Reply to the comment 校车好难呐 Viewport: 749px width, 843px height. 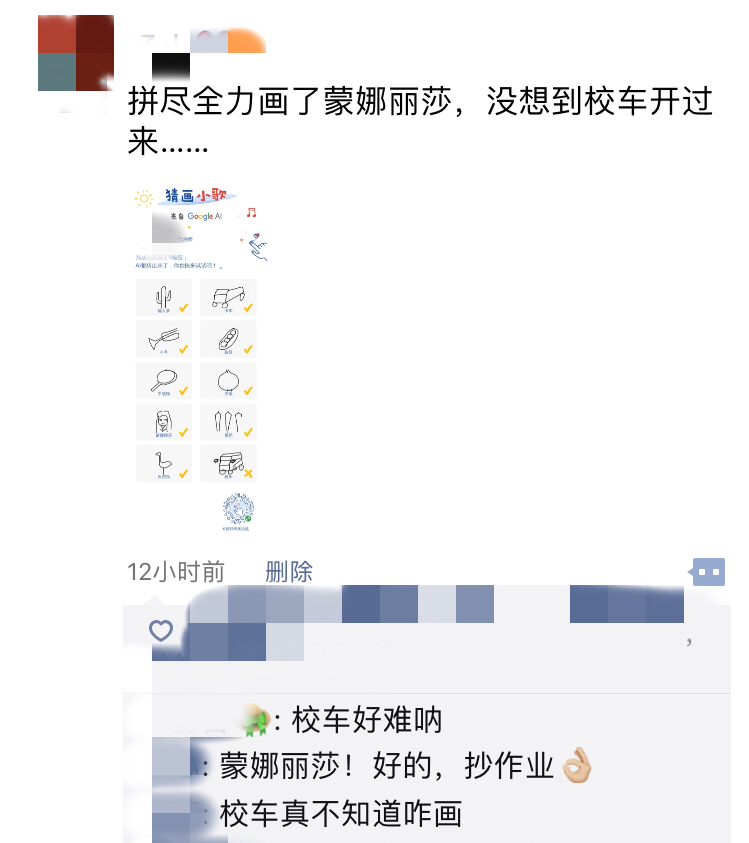366,719
